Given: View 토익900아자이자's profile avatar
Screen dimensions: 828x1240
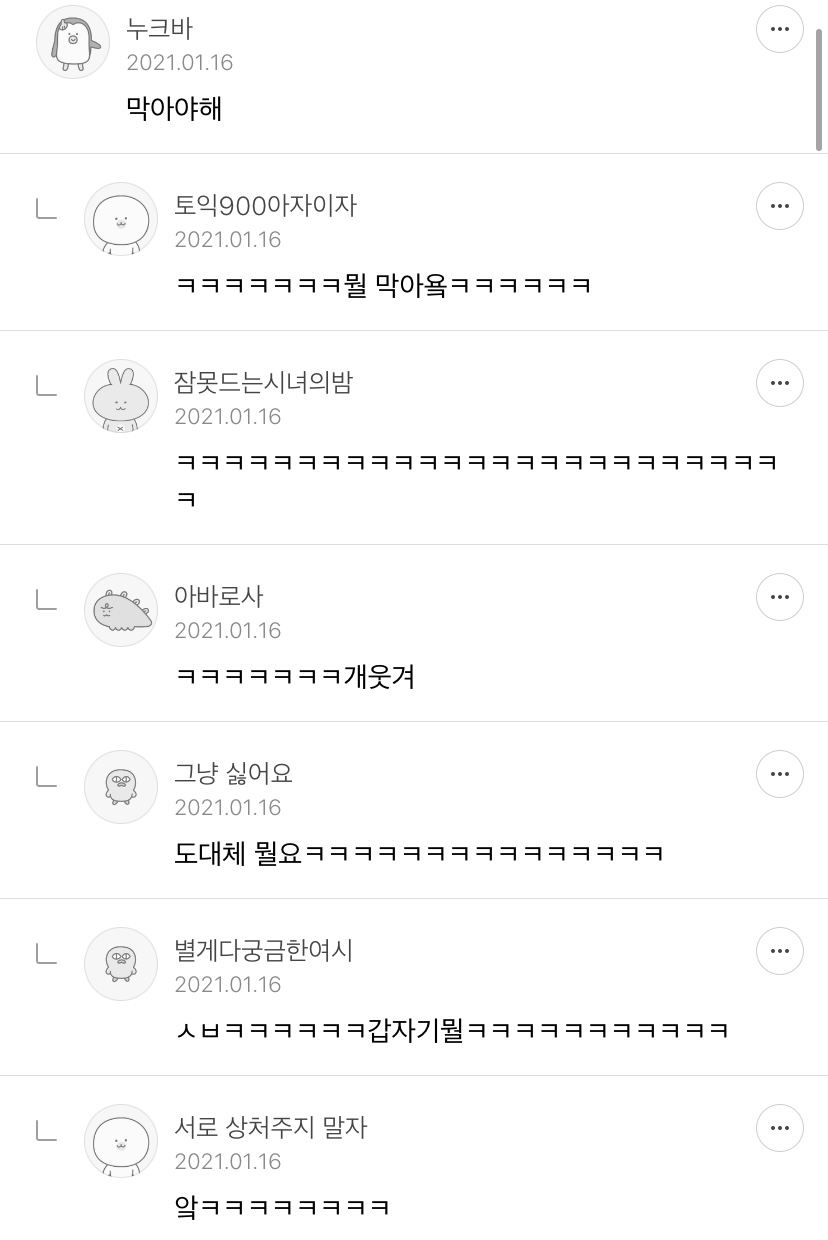Looking at the screenshot, I should 121,219.
